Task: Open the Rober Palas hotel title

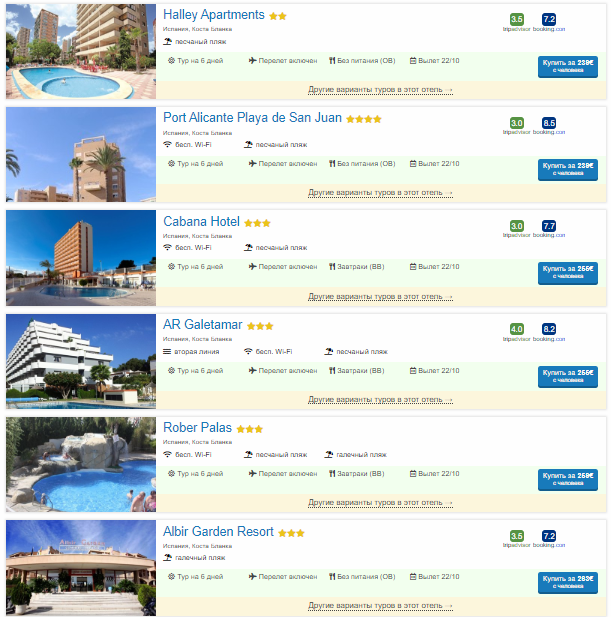Action: (197, 428)
